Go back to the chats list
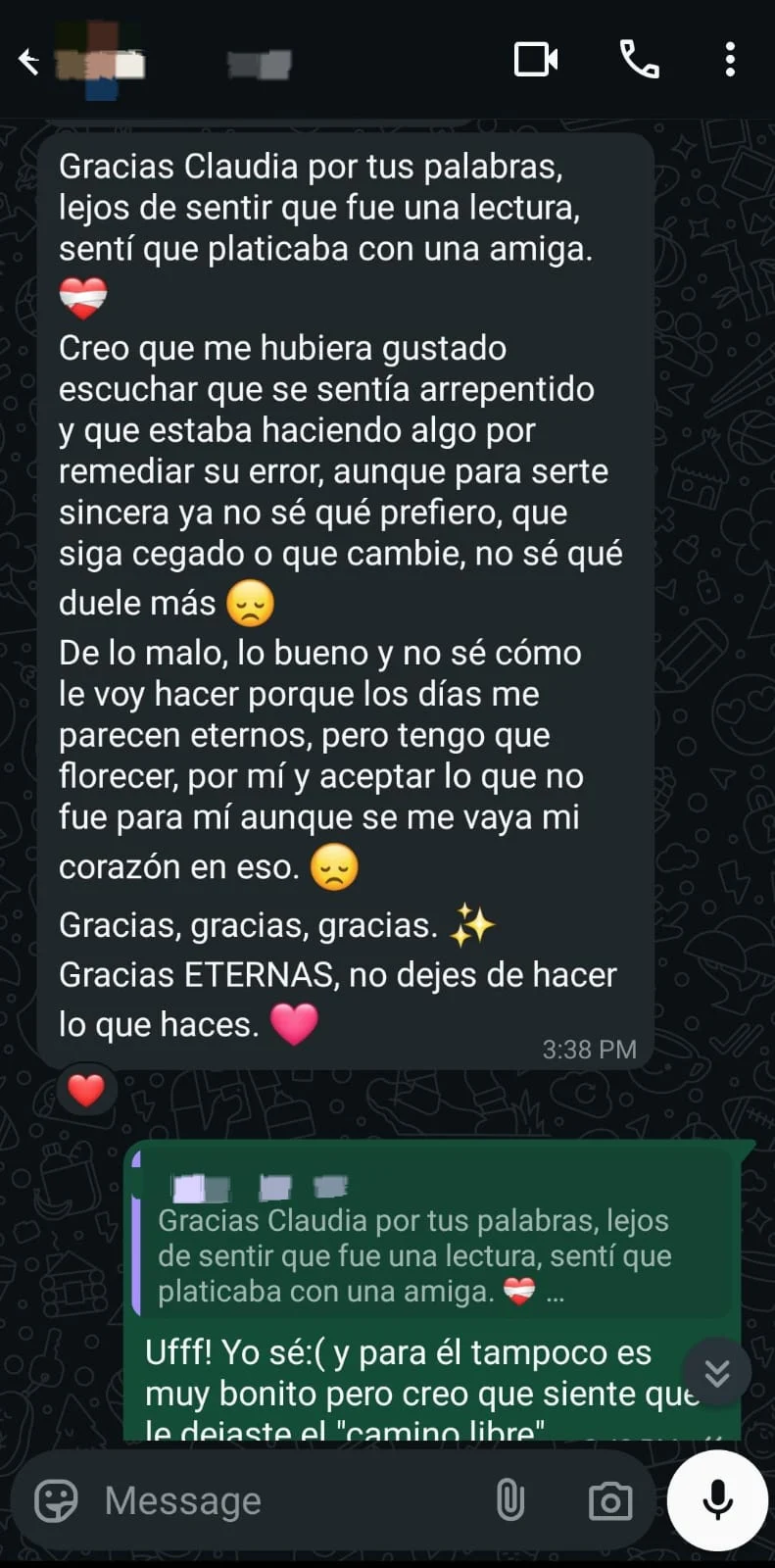 [x=28, y=61]
